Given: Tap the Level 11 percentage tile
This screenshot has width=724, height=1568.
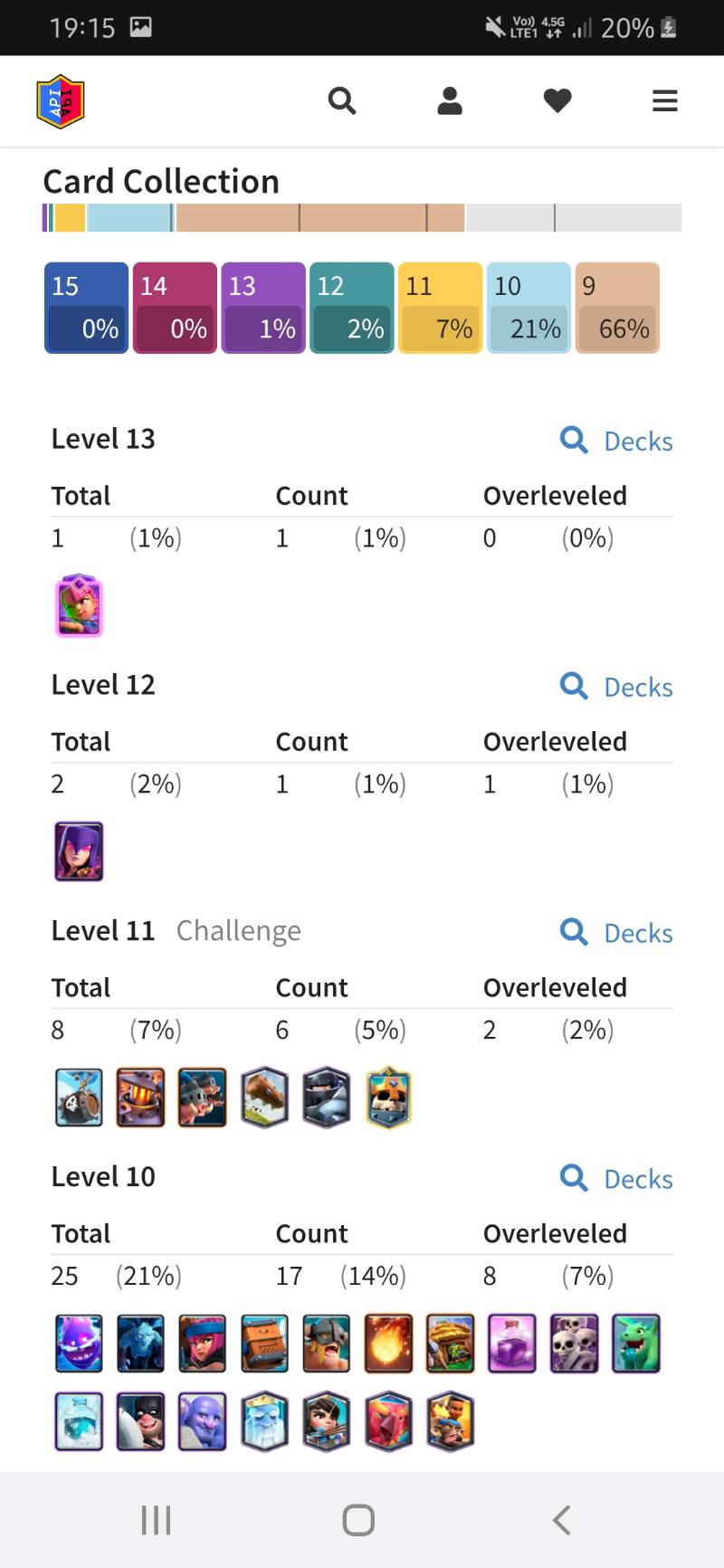Looking at the screenshot, I should [x=440, y=309].
